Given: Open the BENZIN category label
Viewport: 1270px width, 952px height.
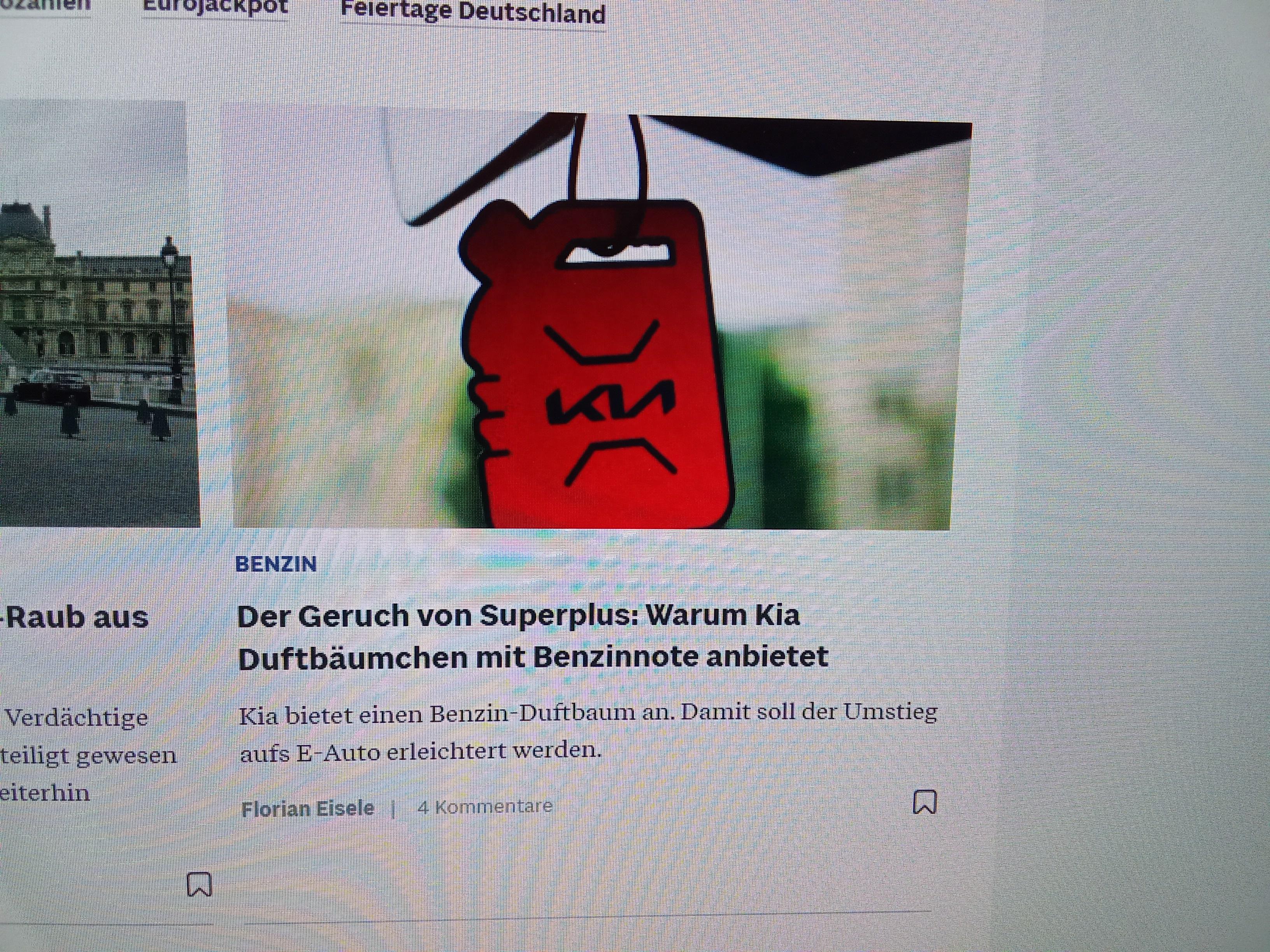Looking at the screenshot, I should 276,564.
